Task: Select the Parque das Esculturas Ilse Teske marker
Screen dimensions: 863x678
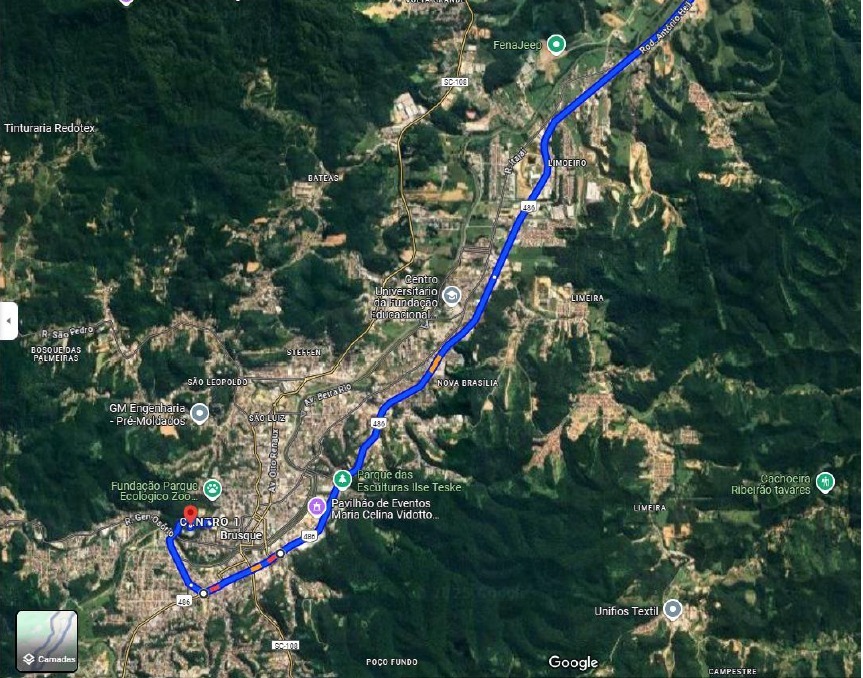Action: (x=342, y=479)
